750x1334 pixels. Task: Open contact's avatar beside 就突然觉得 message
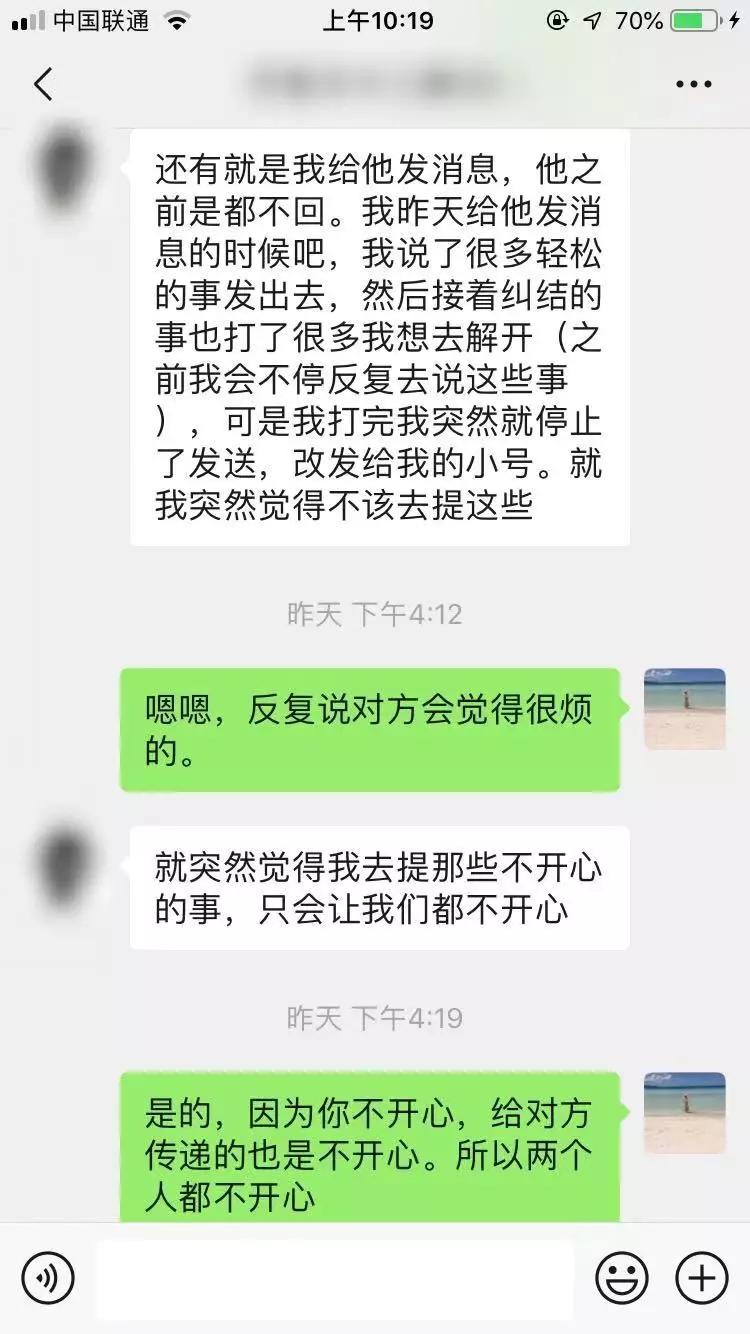(64, 868)
